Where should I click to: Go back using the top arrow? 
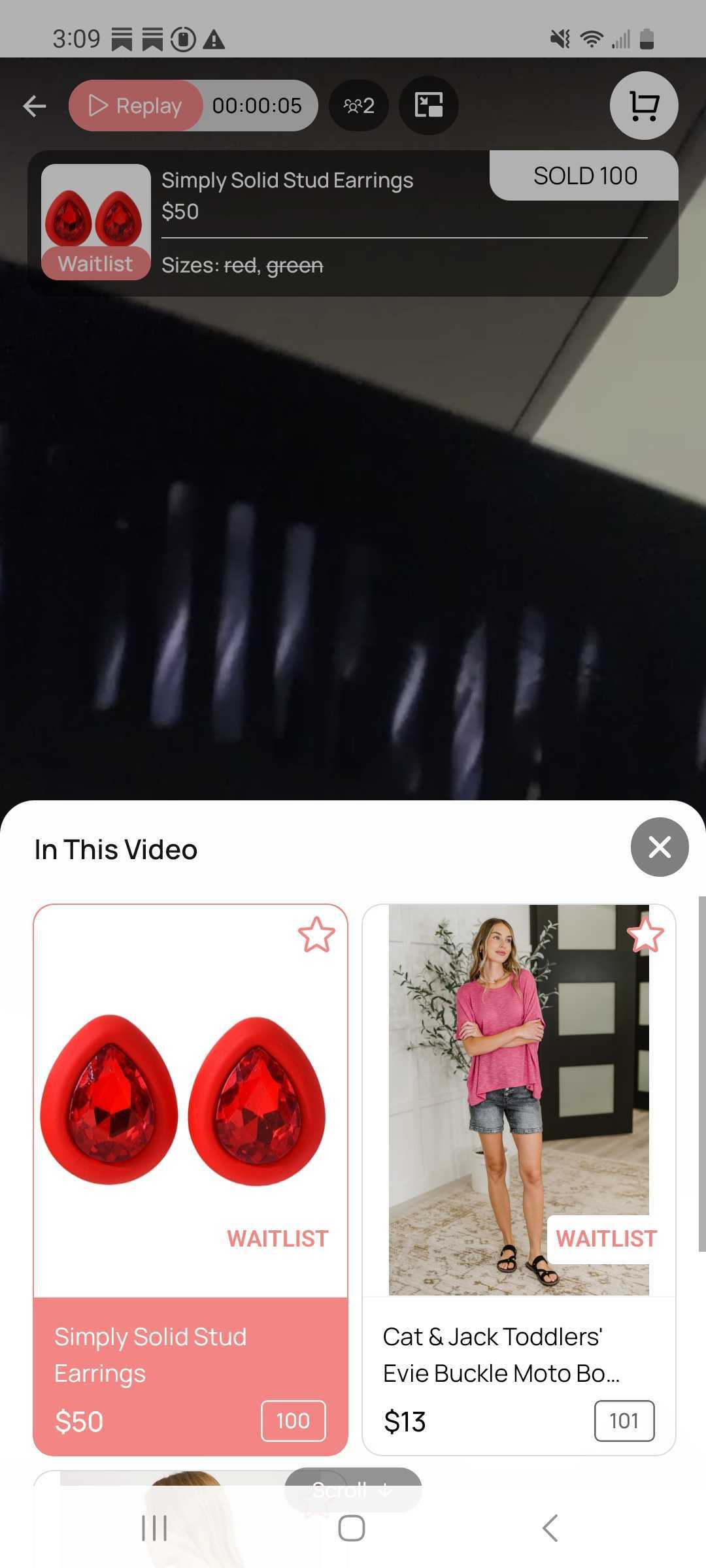coord(35,106)
